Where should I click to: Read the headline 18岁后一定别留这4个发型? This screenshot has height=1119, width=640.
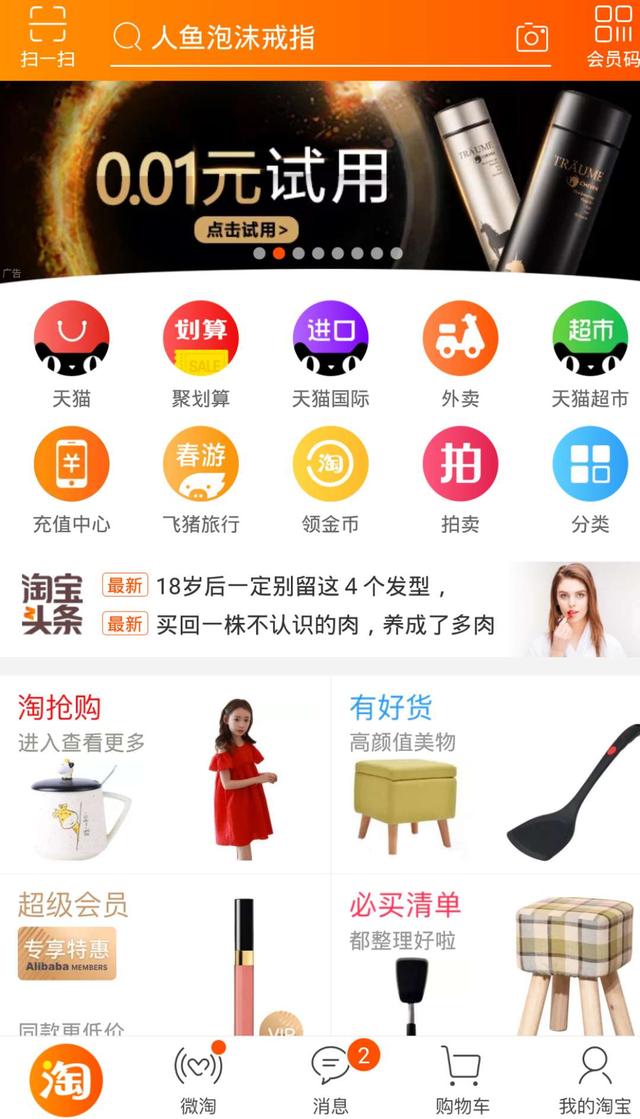[x=300, y=586]
